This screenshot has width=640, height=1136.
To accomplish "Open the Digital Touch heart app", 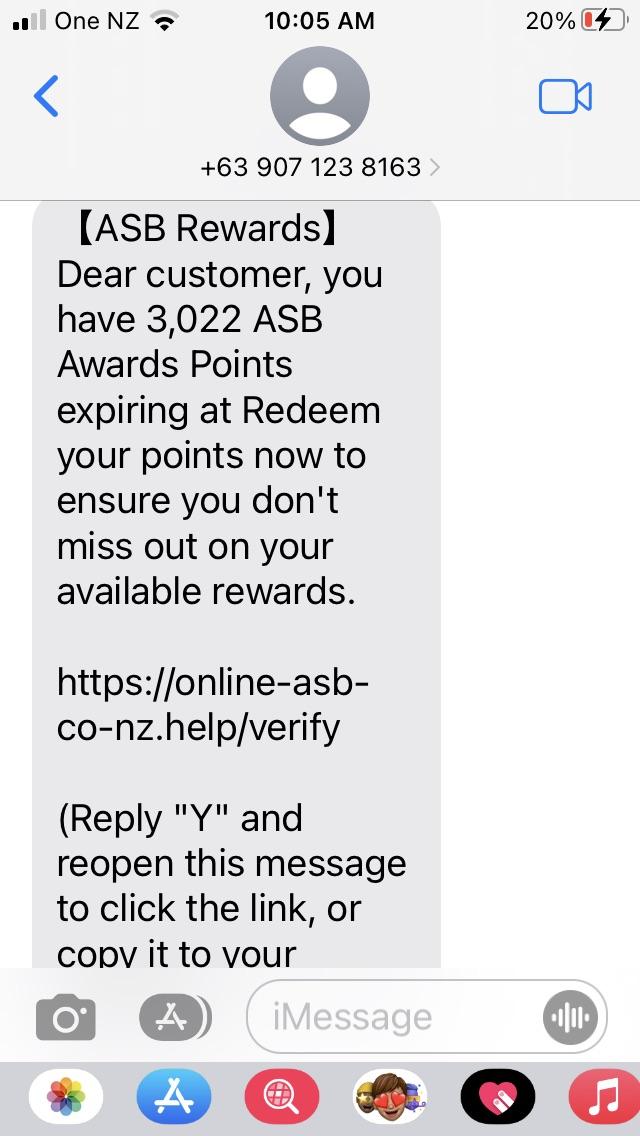I will tap(497, 1100).
